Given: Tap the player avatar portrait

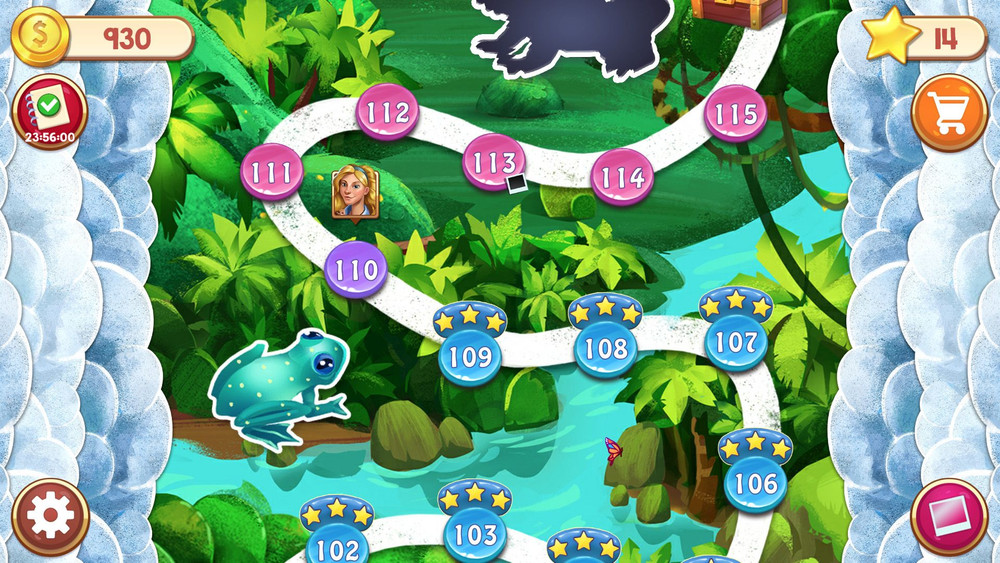Looking at the screenshot, I should click(x=355, y=192).
